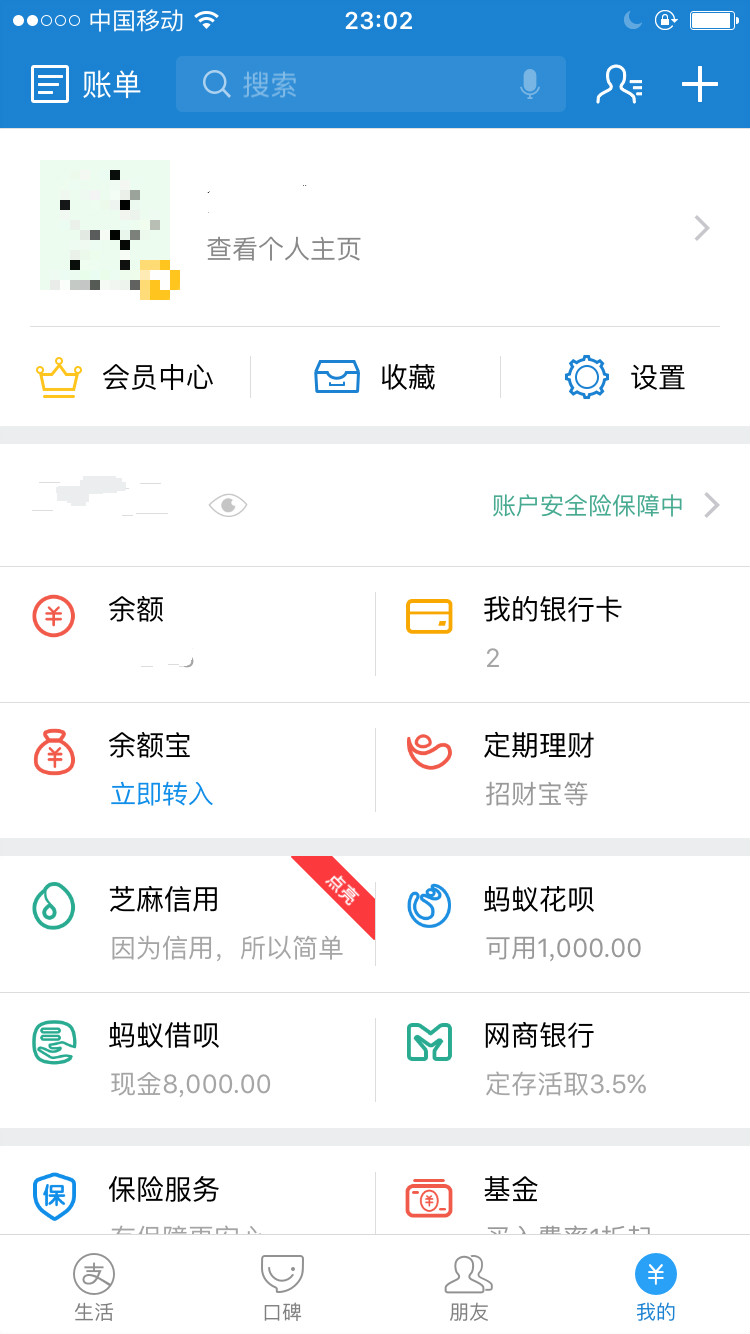
Task: Open the 生活 tab
Action: [x=95, y=1285]
